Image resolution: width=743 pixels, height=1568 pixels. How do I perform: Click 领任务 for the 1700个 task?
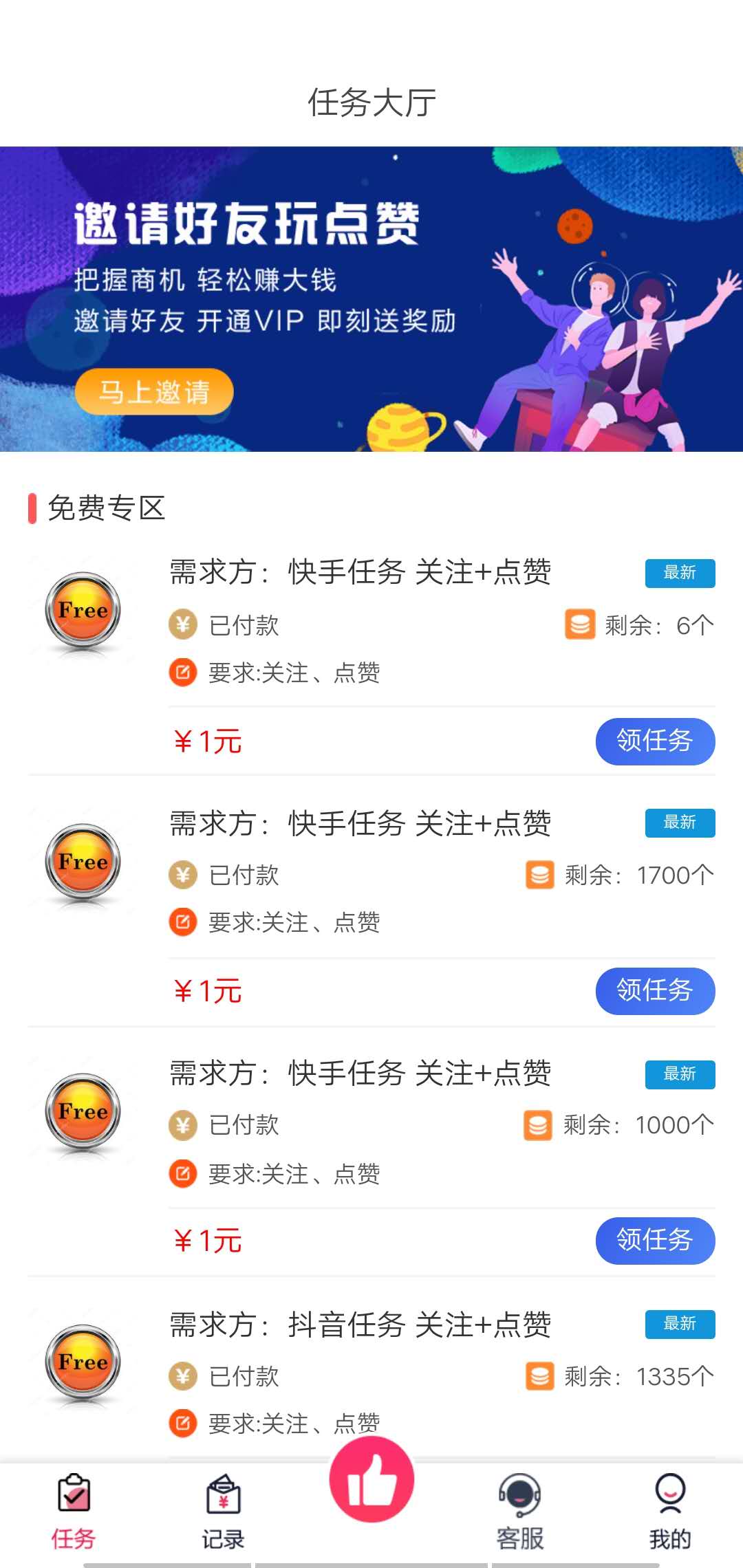(x=655, y=991)
